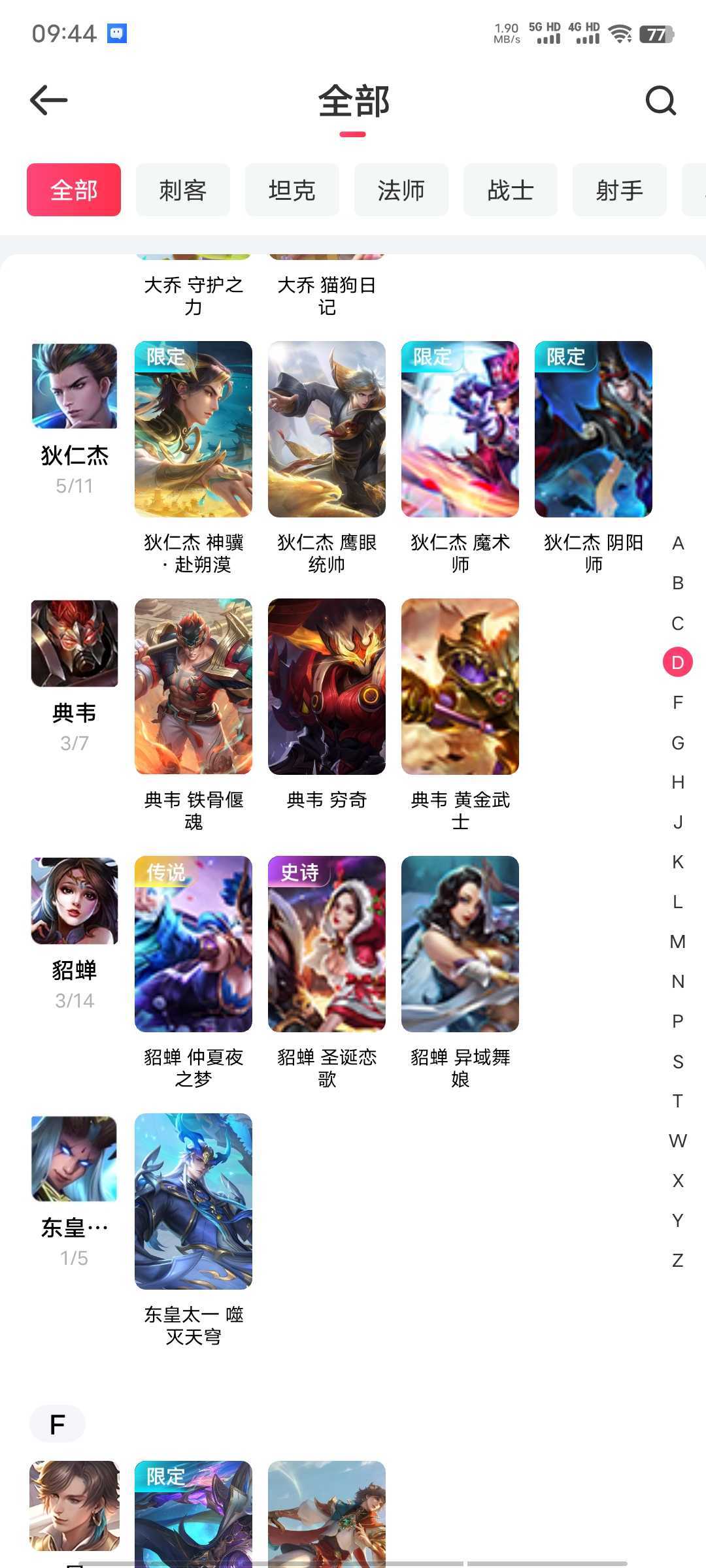
Task: Jump to letter Z in the index
Action: (678, 1260)
